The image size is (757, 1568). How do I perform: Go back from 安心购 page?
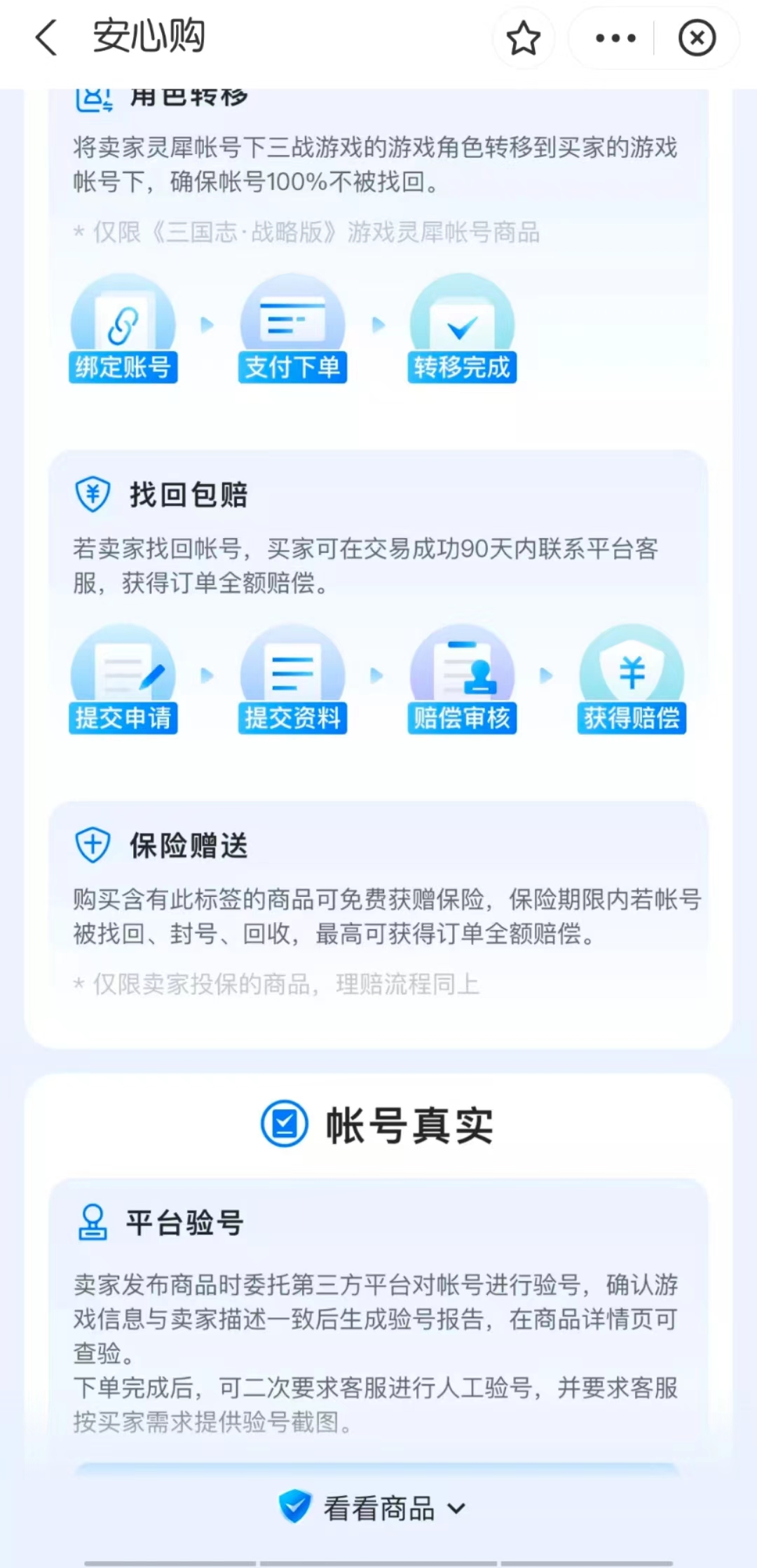click(x=46, y=38)
